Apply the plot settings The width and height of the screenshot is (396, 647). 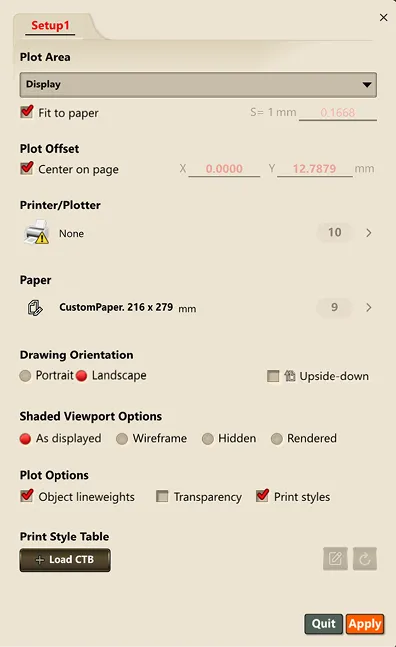(365, 623)
